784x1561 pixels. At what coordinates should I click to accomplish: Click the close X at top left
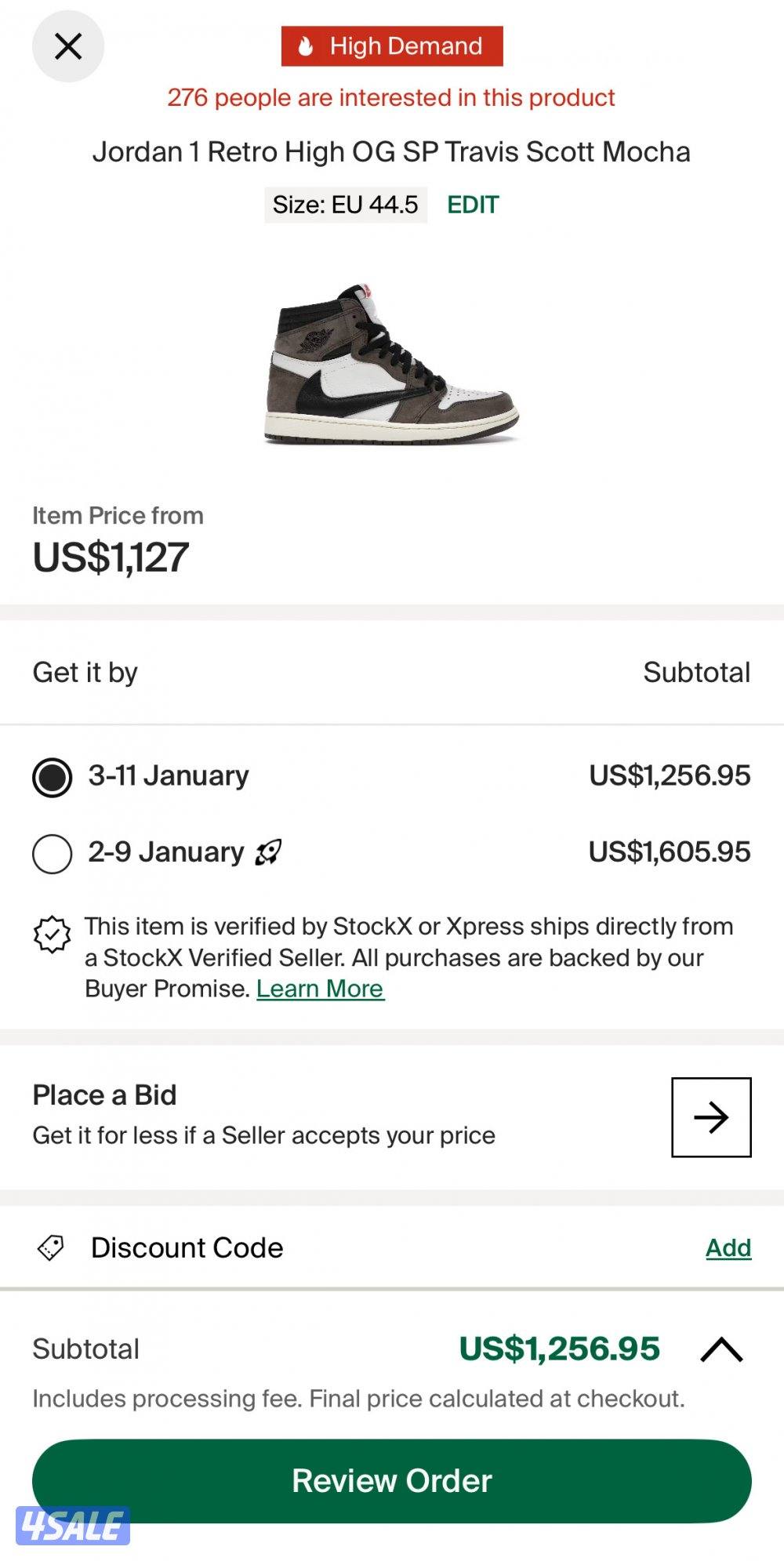coord(67,45)
